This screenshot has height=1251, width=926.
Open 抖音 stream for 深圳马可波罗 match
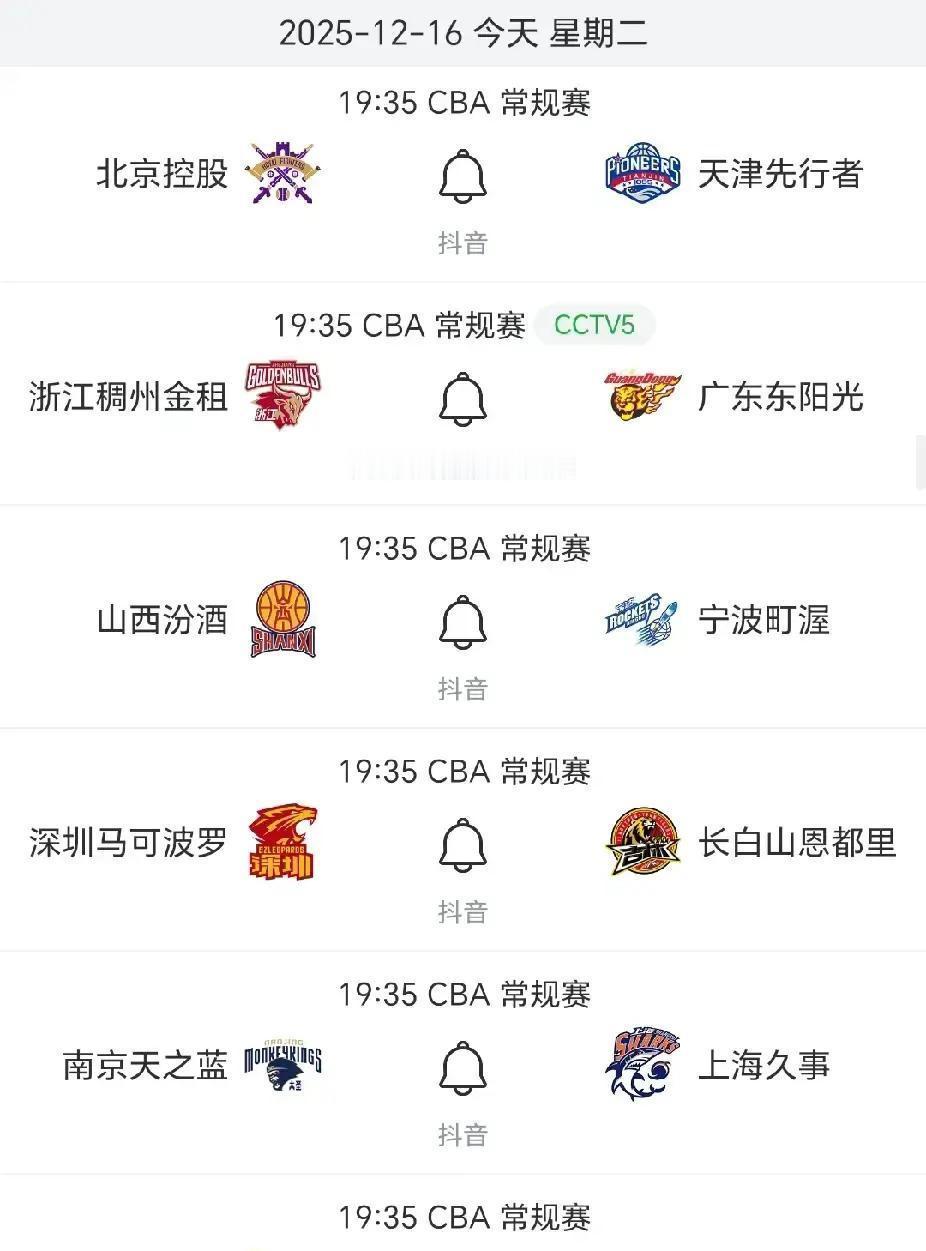tap(463, 911)
